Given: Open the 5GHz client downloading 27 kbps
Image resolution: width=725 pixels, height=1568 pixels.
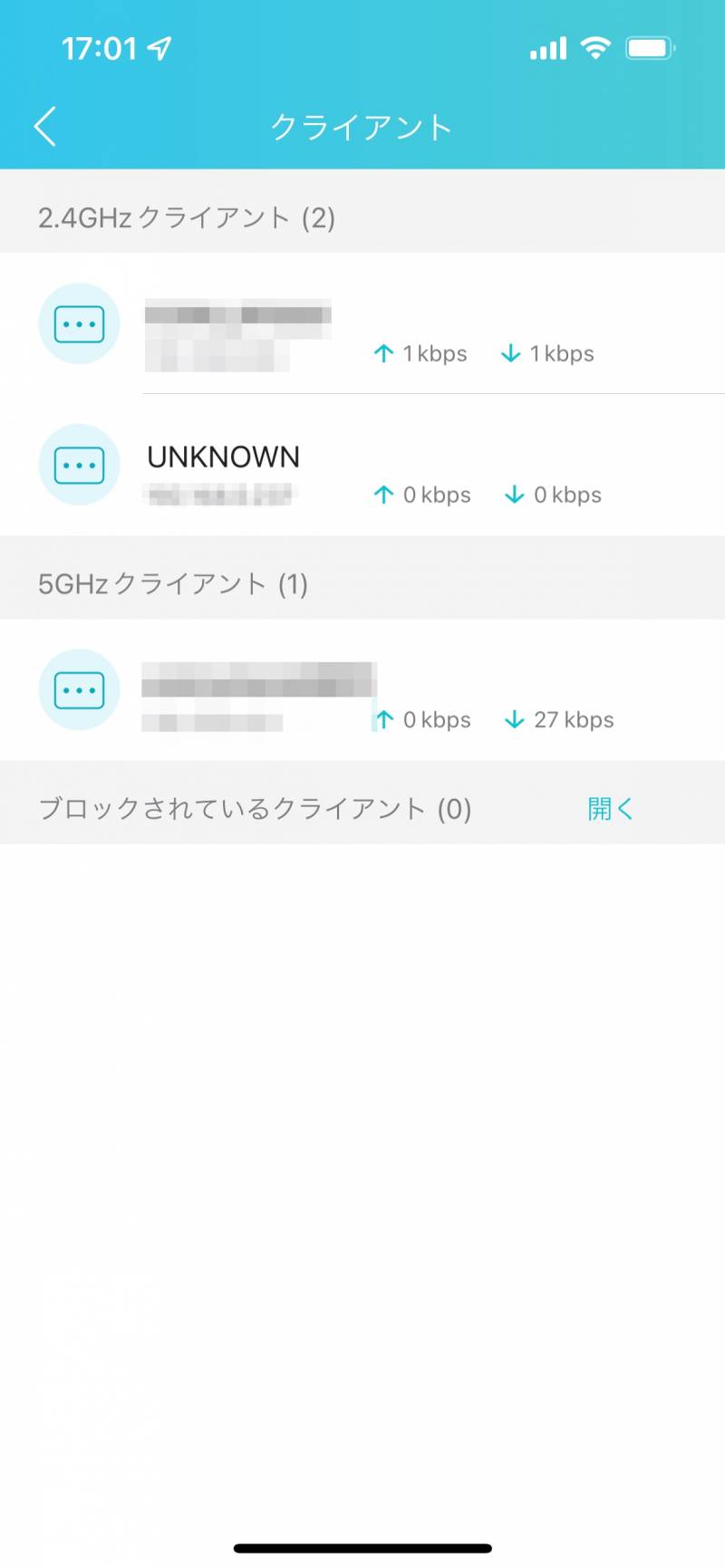Looking at the screenshot, I should 362,690.
